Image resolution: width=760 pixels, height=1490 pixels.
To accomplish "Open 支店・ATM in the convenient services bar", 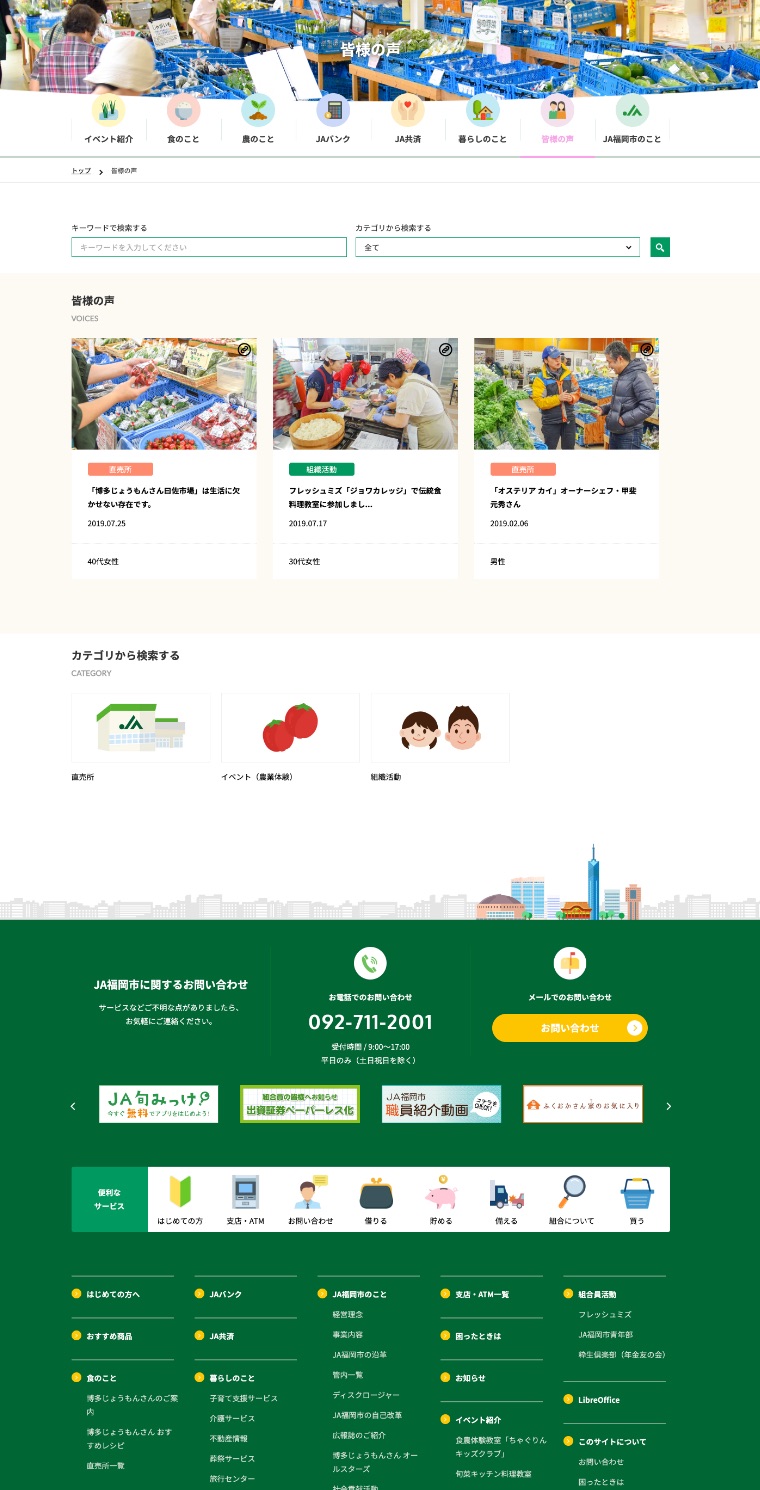I will 245,1199.
